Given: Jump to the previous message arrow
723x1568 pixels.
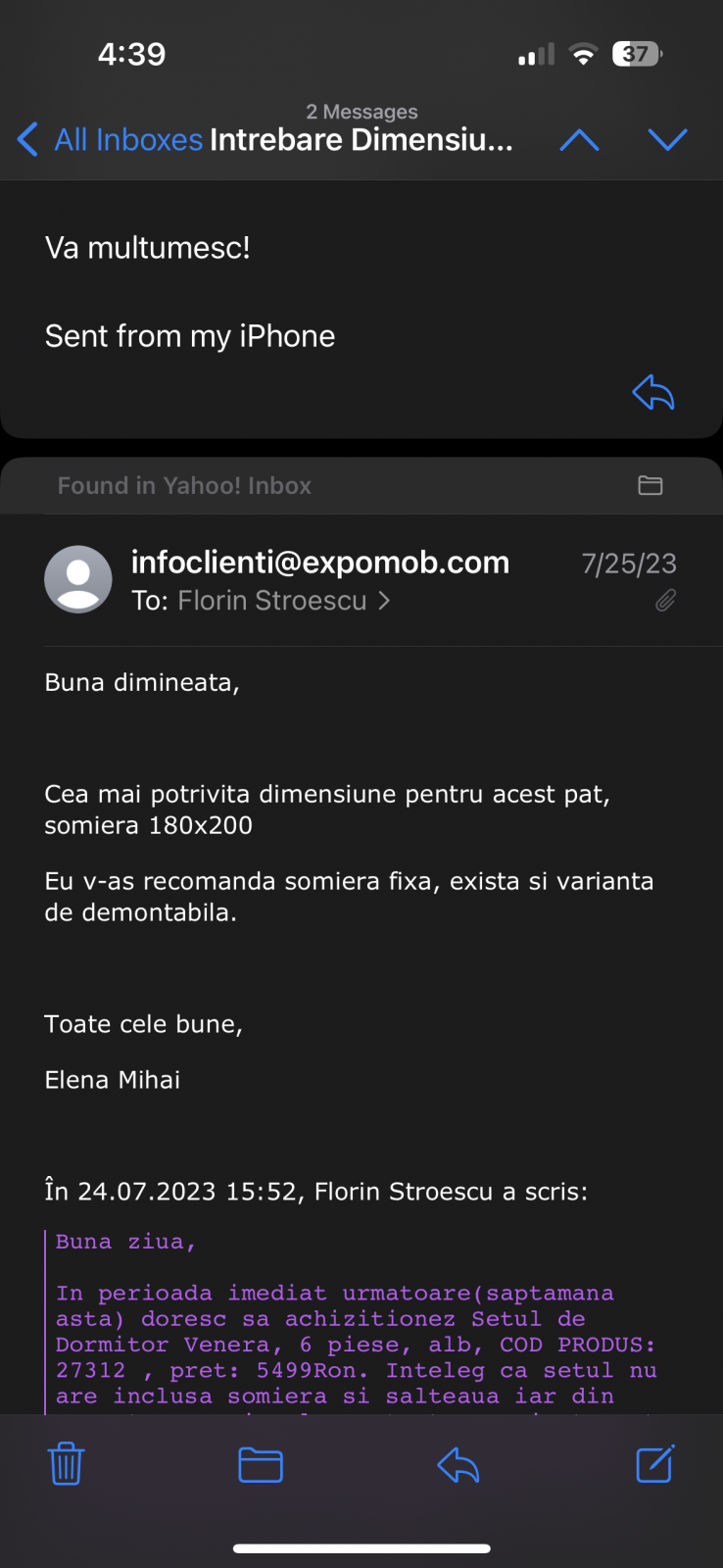Looking at the screenshot, I should (579, 140).
